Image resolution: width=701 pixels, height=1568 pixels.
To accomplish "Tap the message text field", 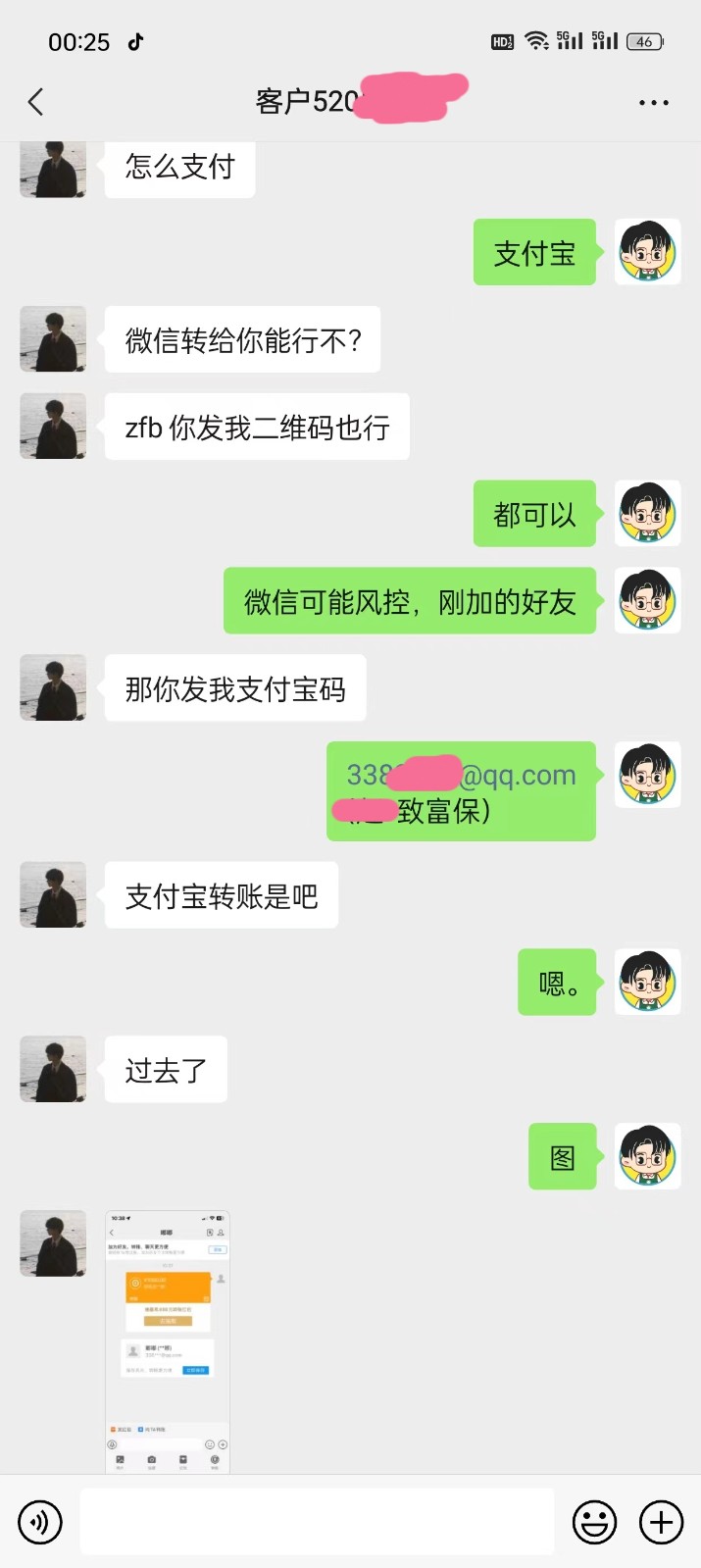I will click(x=317, y=1522).
